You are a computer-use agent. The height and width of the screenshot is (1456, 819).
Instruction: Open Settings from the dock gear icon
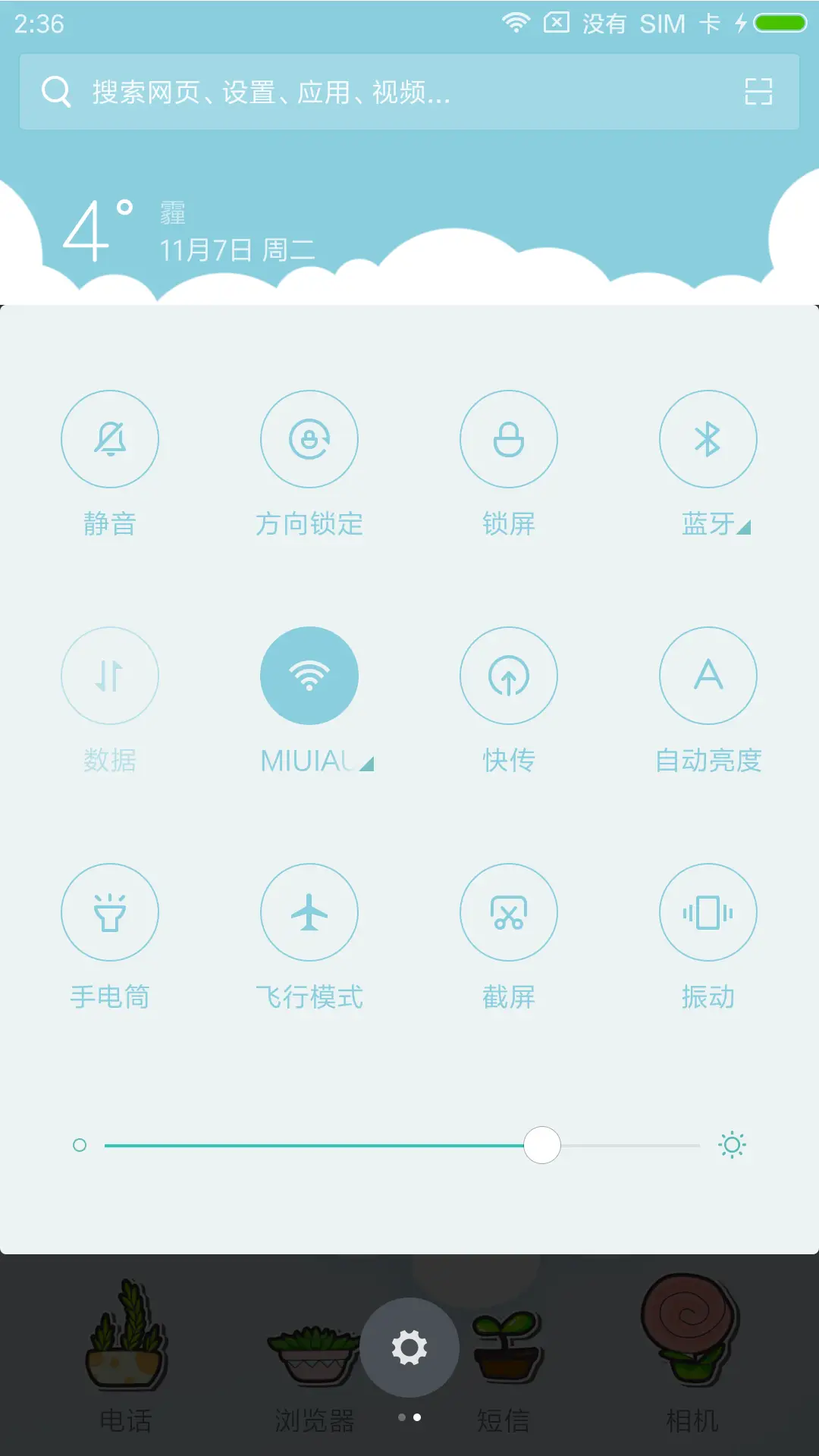point(409,1348)
